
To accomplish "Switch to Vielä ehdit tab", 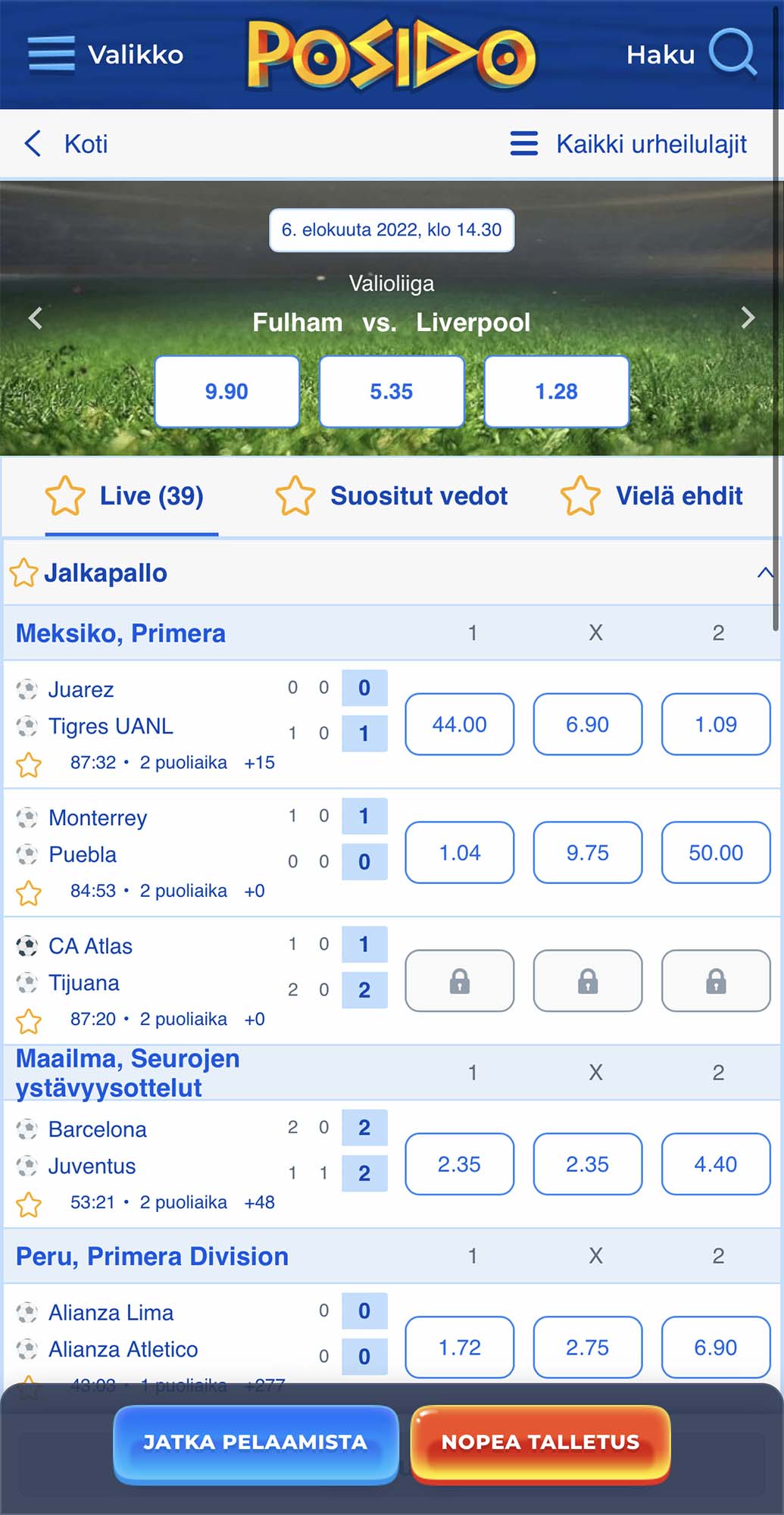I will [653, 496].
